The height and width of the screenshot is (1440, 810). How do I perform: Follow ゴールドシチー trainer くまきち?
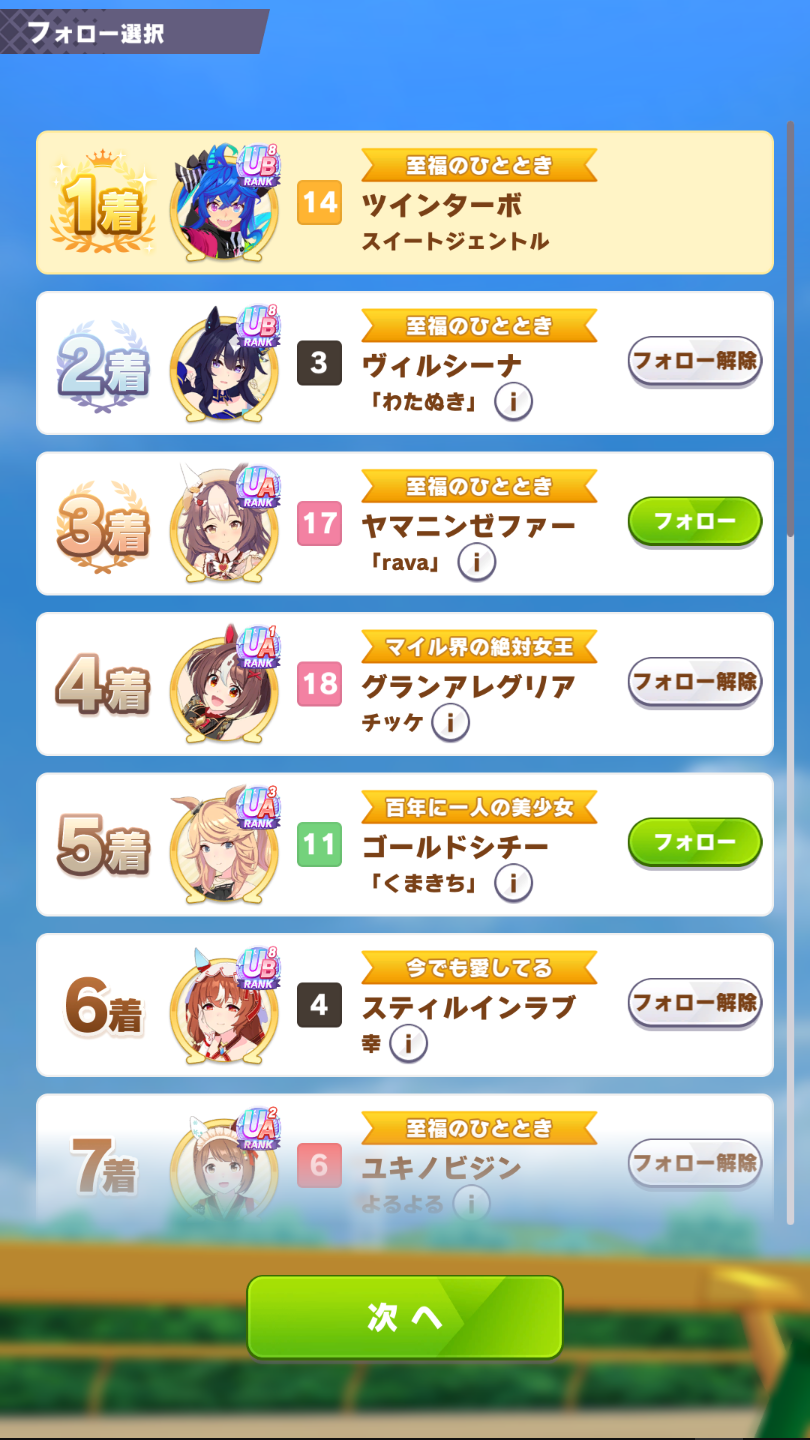pyautogui.click(x=694, y=843)
